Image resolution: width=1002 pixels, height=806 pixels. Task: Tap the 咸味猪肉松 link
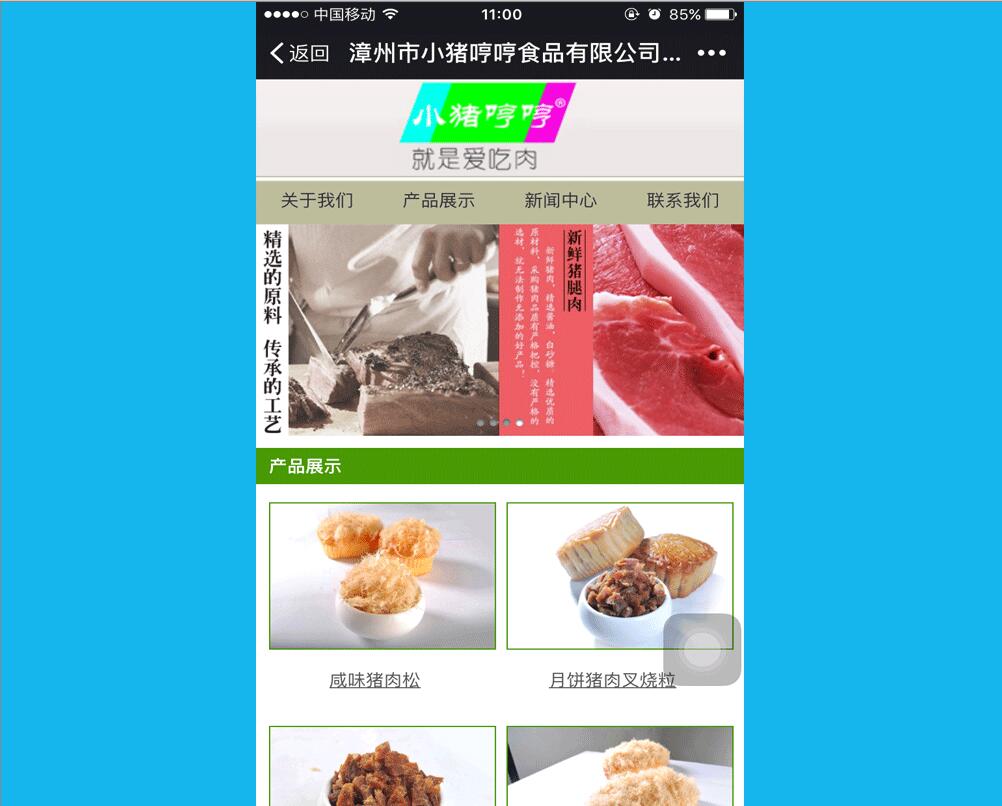pyautogui.click(x=375, y=681)
